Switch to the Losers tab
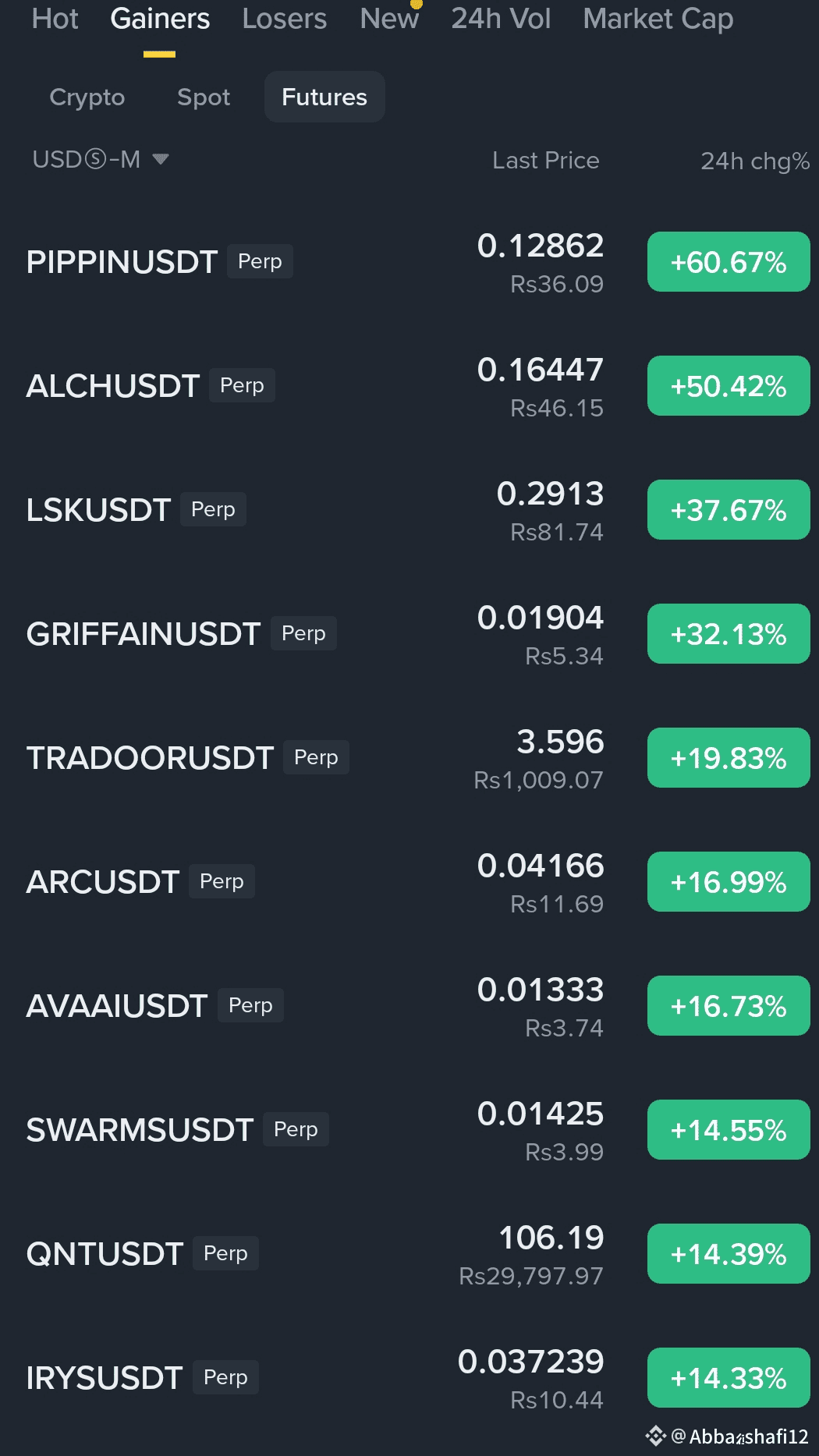 284,19
